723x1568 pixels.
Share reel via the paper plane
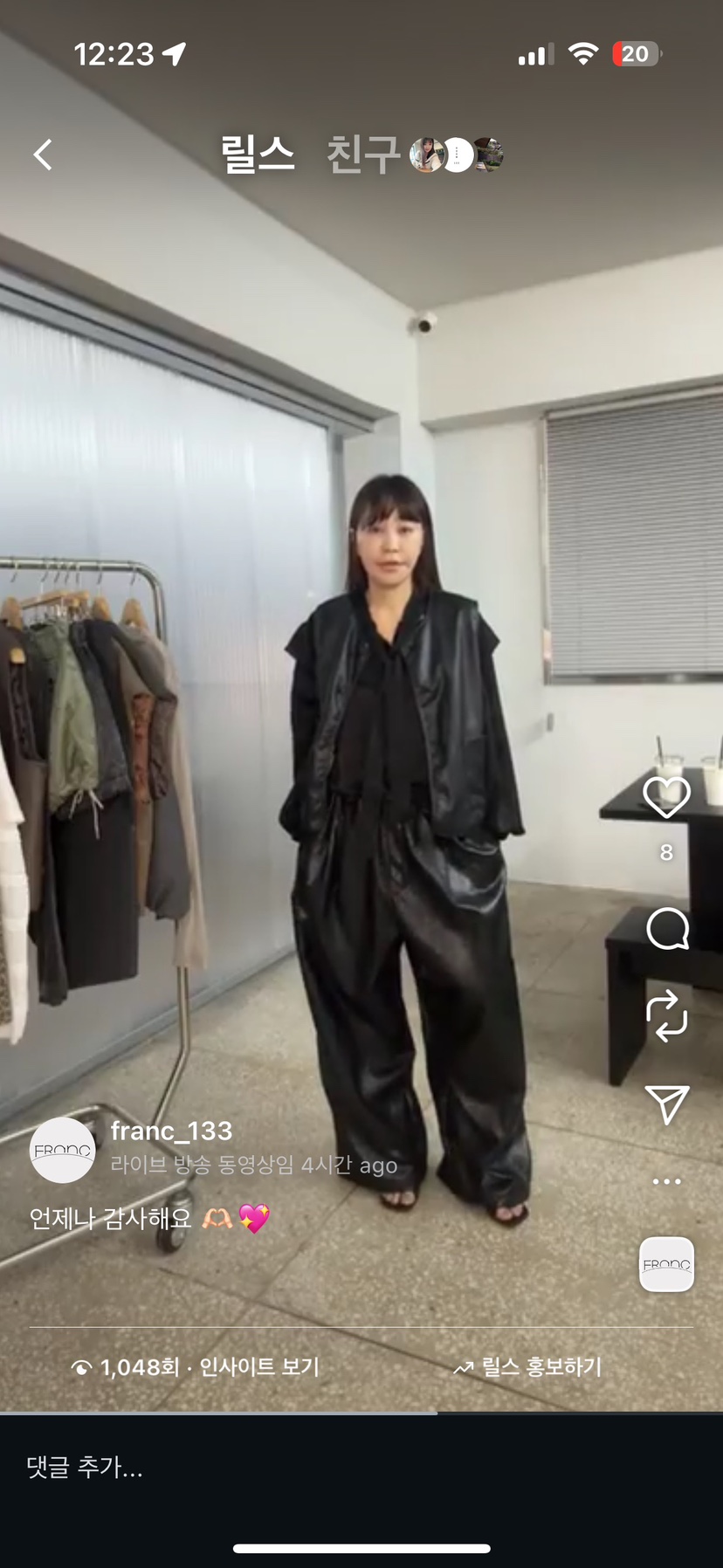click(667, 1104)
